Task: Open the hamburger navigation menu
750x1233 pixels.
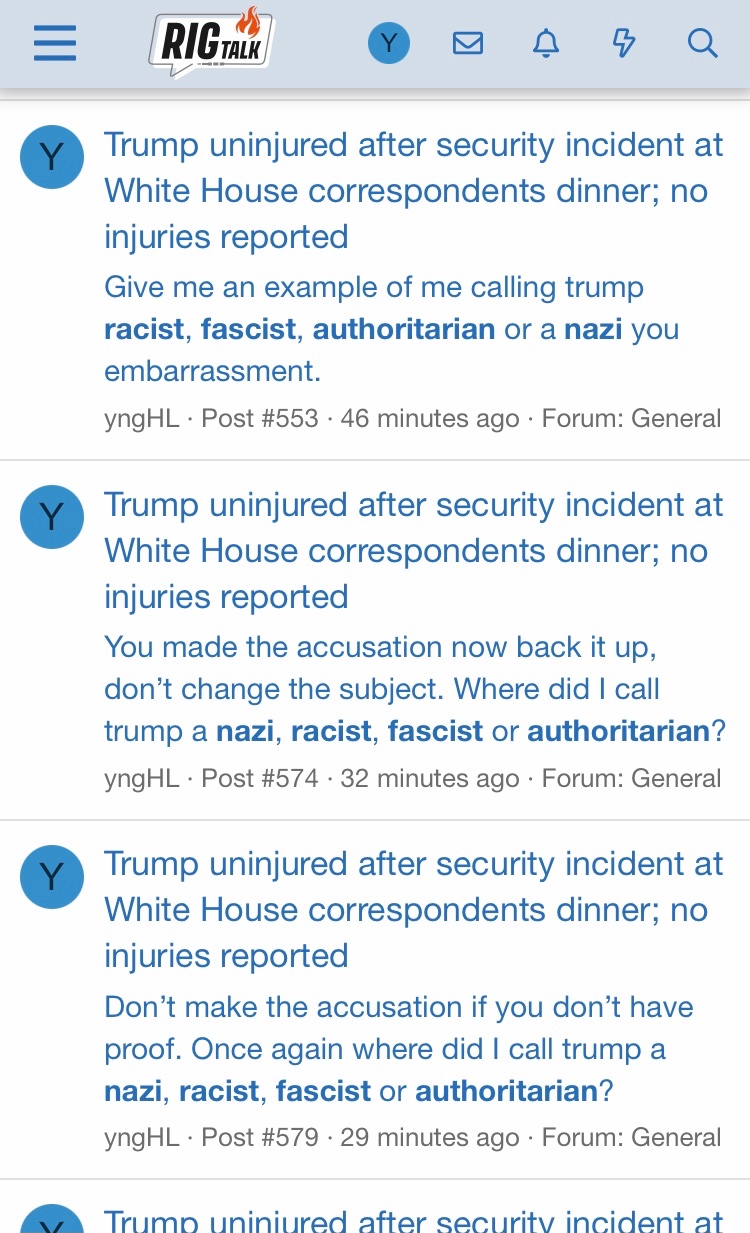Action: pos(55,44)
